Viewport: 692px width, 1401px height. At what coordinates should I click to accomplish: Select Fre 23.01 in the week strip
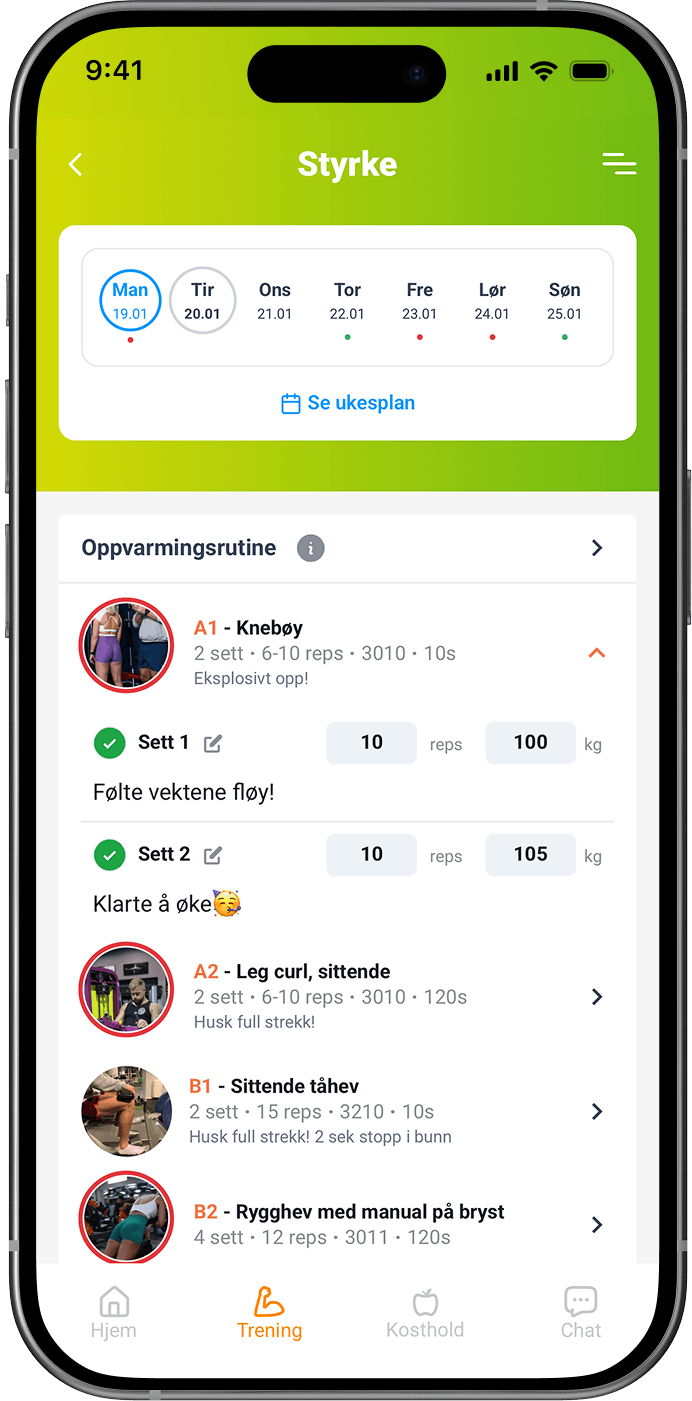420,300
